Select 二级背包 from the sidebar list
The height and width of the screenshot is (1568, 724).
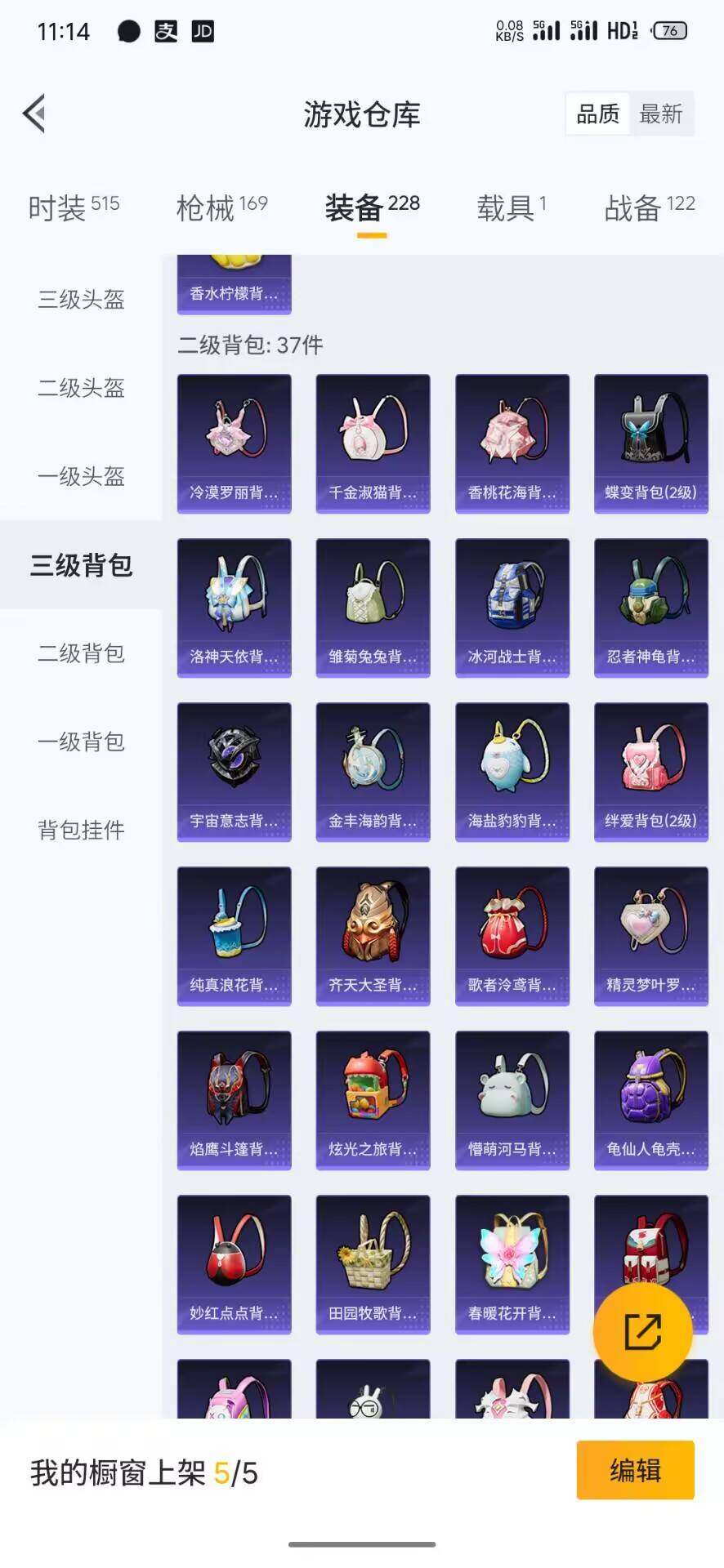[80, 653]
